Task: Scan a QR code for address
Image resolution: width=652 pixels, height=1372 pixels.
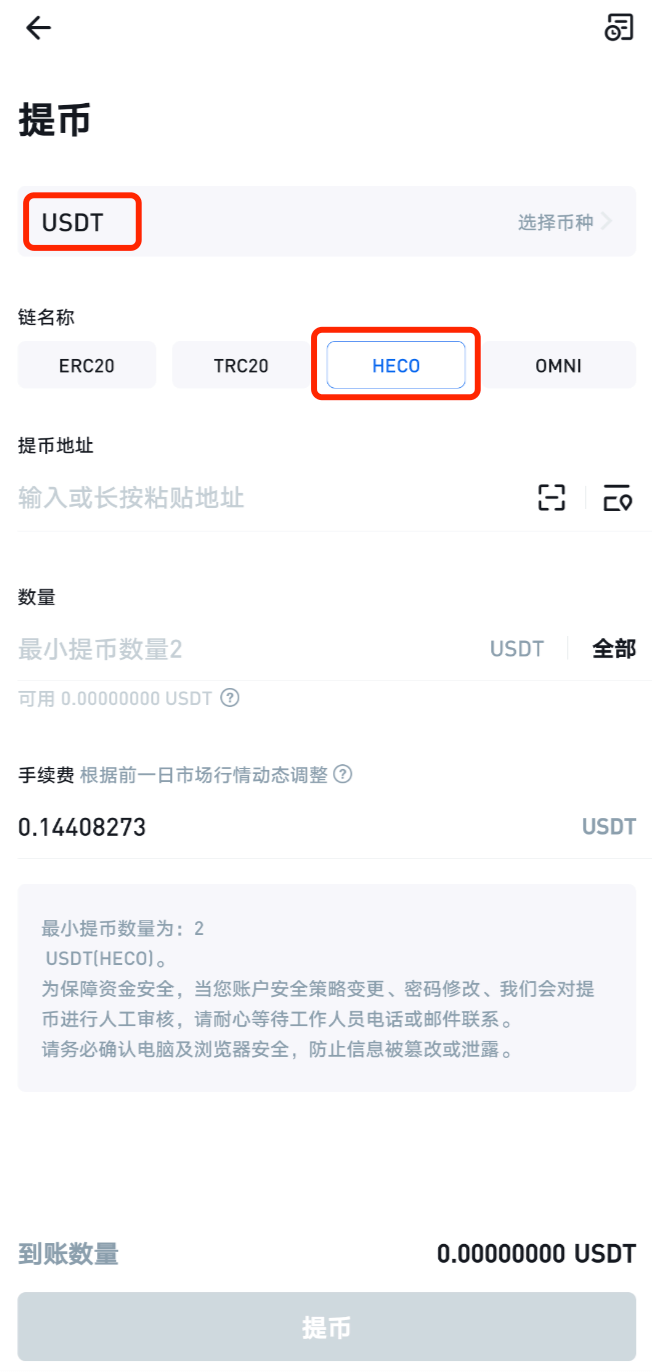Action: click(x=551, y=497)
